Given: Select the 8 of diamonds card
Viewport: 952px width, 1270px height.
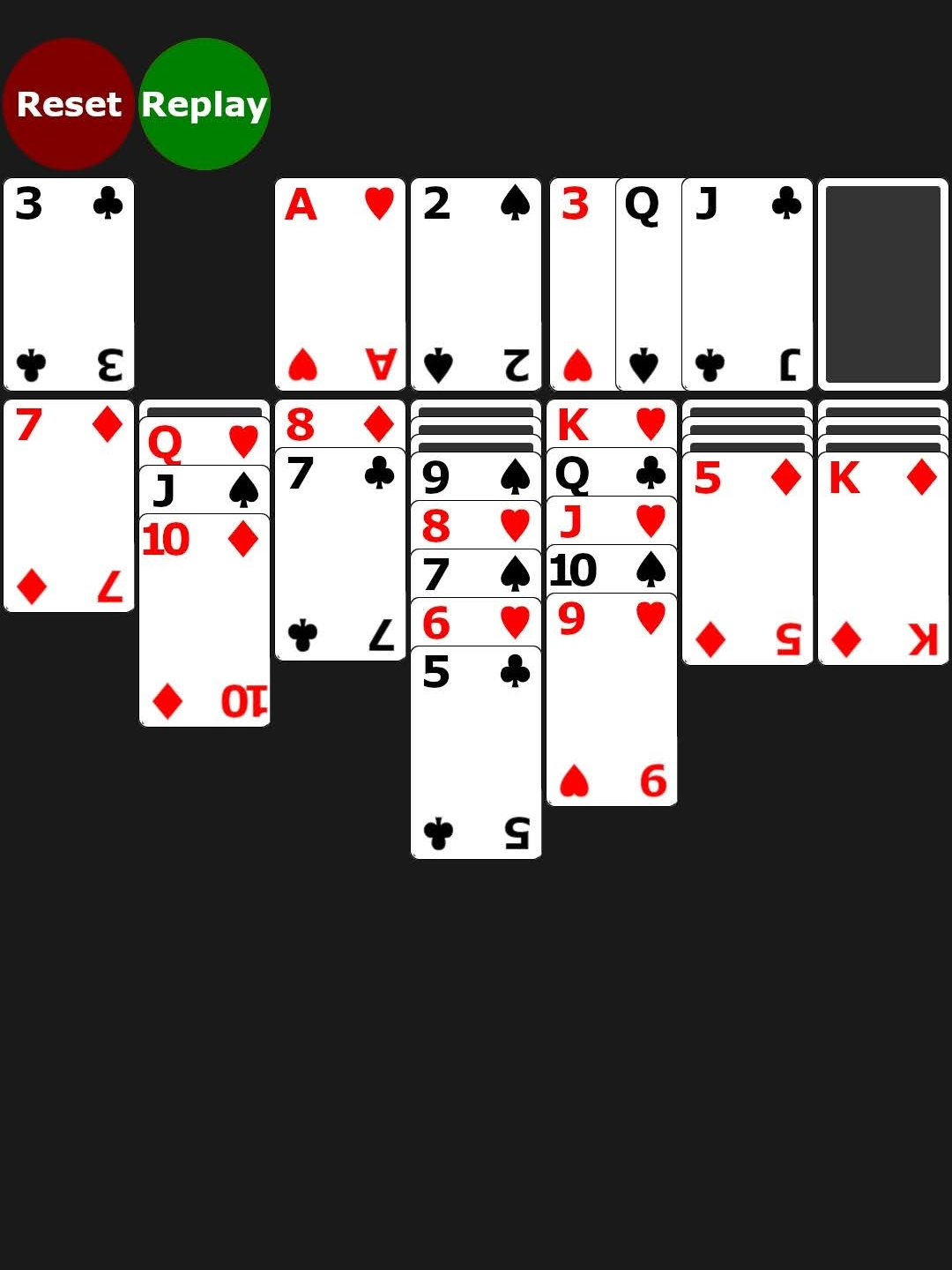Looking at the screenshot, I should coord(339,425).
